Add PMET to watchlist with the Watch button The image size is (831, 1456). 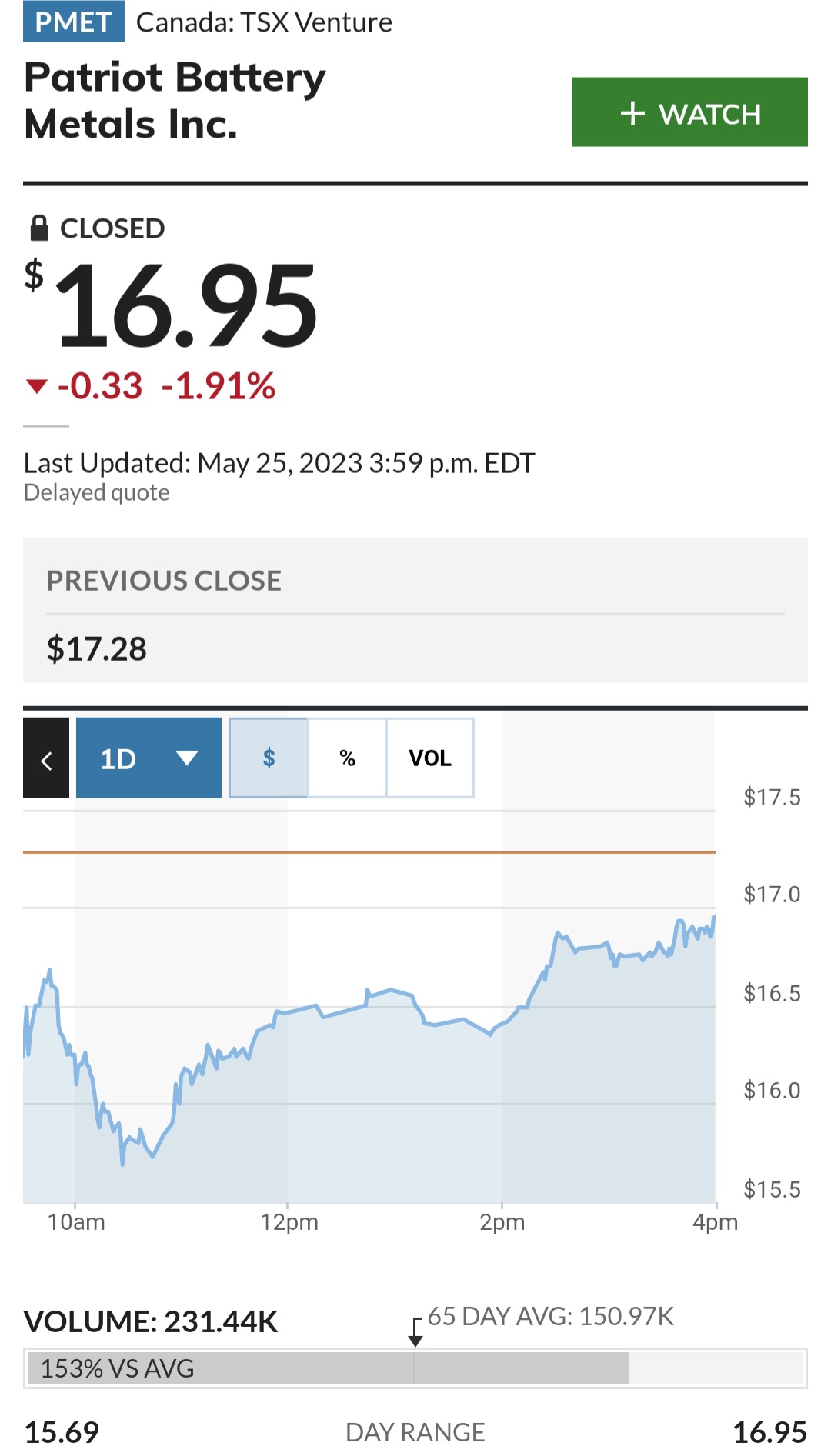[689, 112]
